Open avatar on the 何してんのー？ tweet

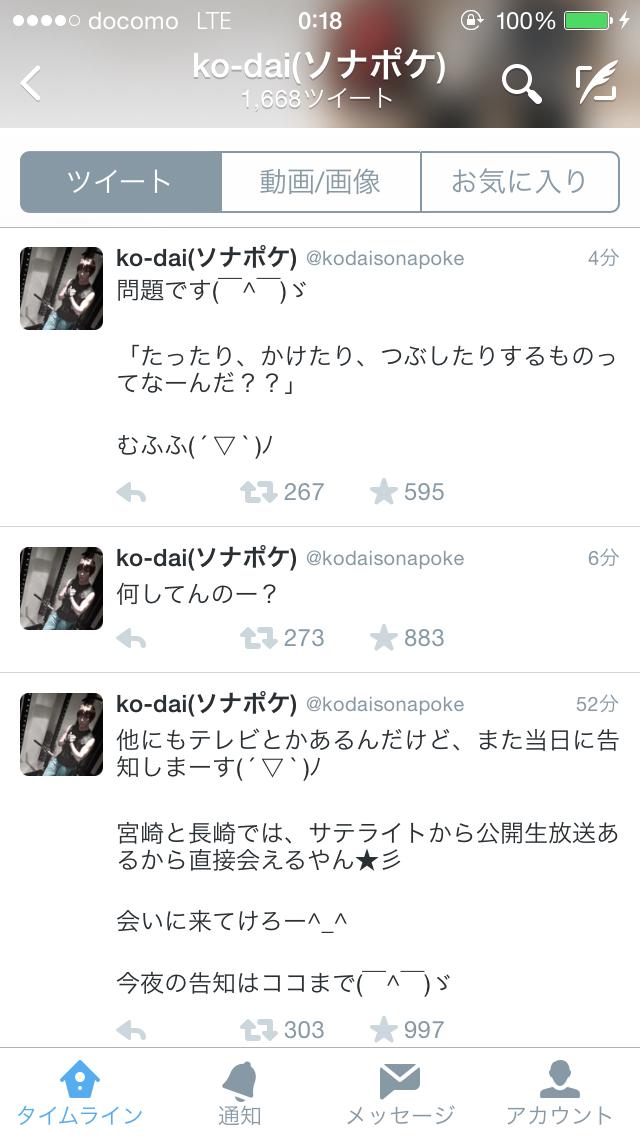62,588
